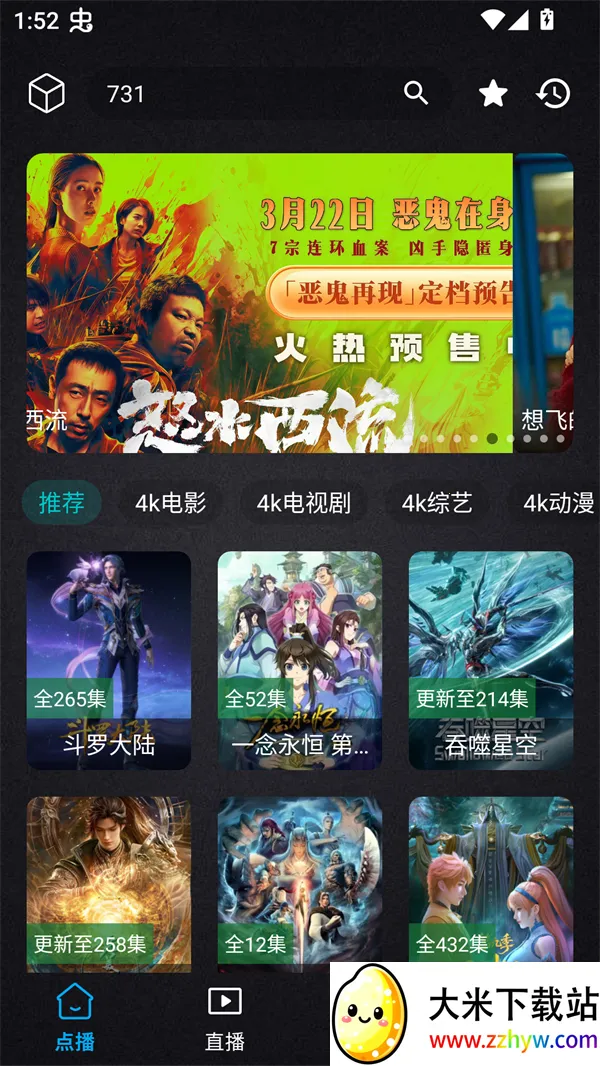Image resolution: width=600 pixels, height=1066 pixels.
Task: Tap the search field showing 731
Action: pos(240,94)
